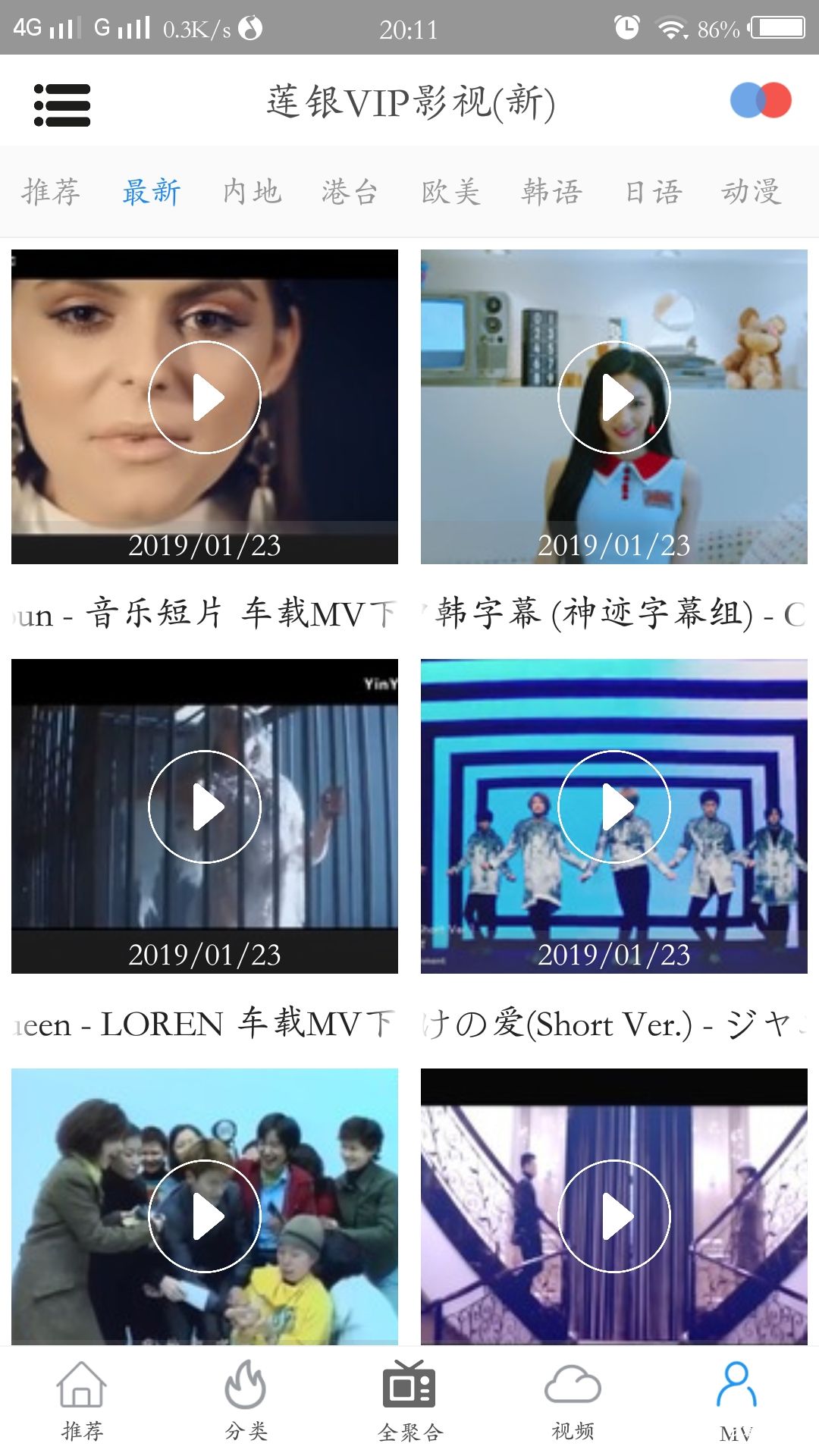This screenshot has height=1456, width=819.
Task: Select the 韩语 tab
Action: coord(551,192)
